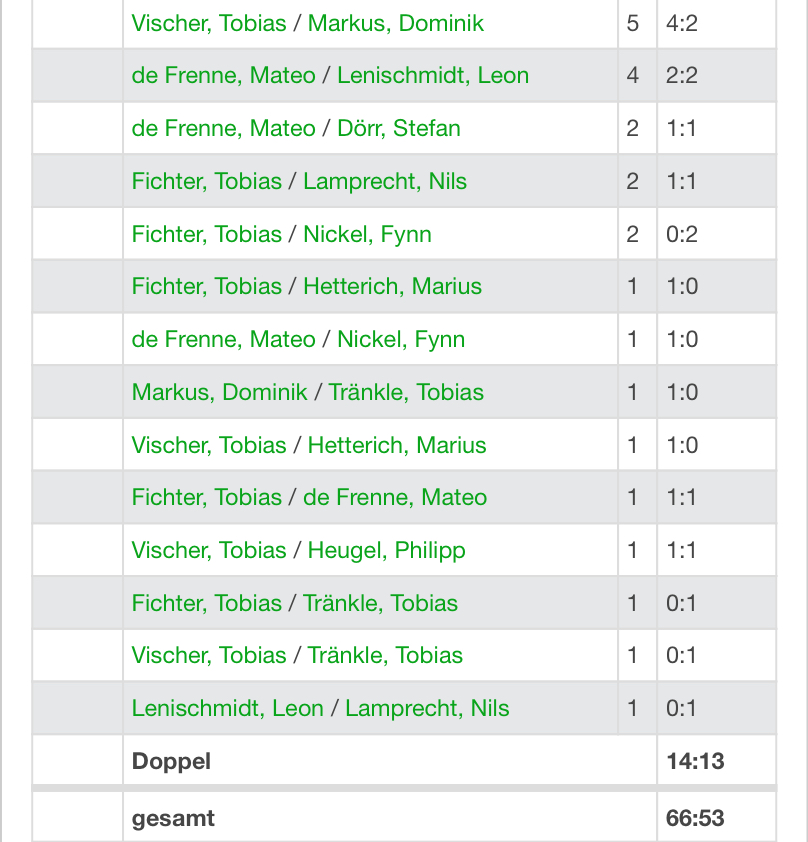Select Lenischmidt, Leon beside Lamprecht, Nils
808x842 pixels.
(227, 708)
